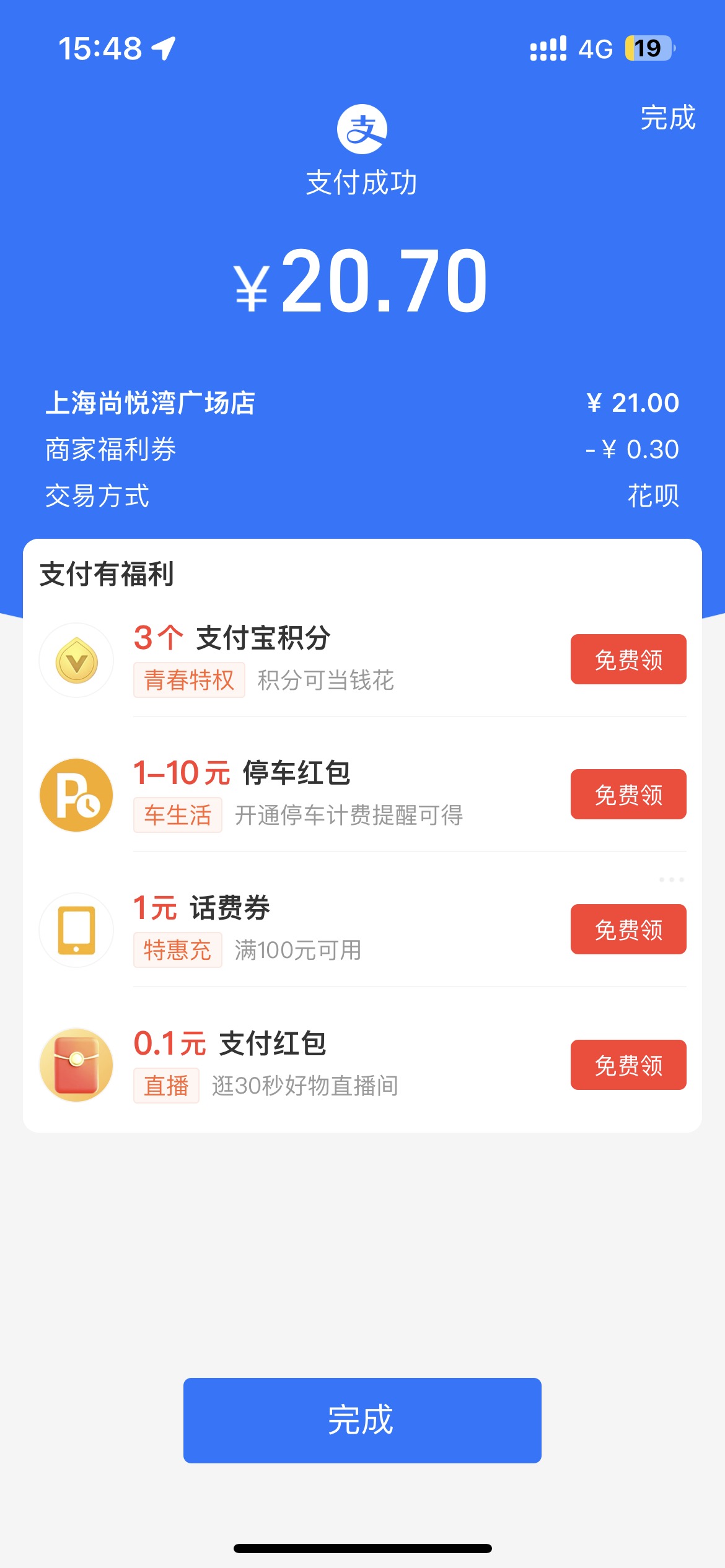Tap the large blue 完成 button

tap(362, 1421)
